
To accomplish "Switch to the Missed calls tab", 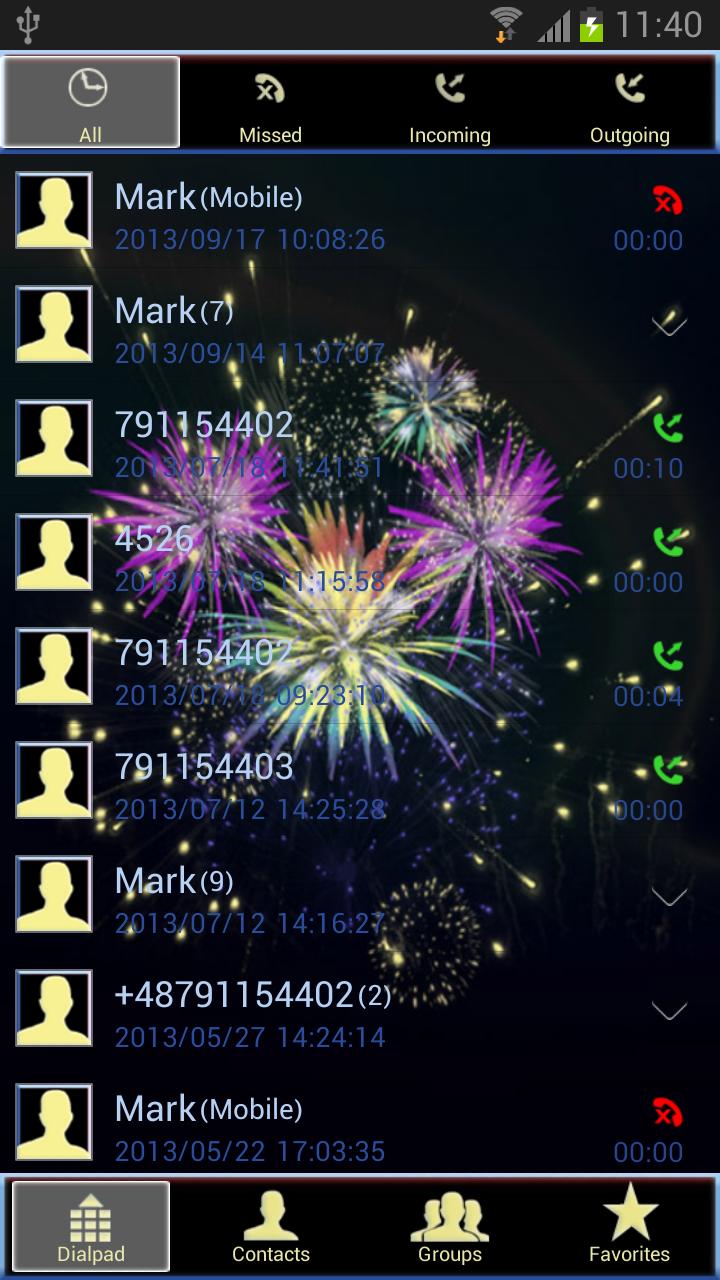I will [270, 103].
